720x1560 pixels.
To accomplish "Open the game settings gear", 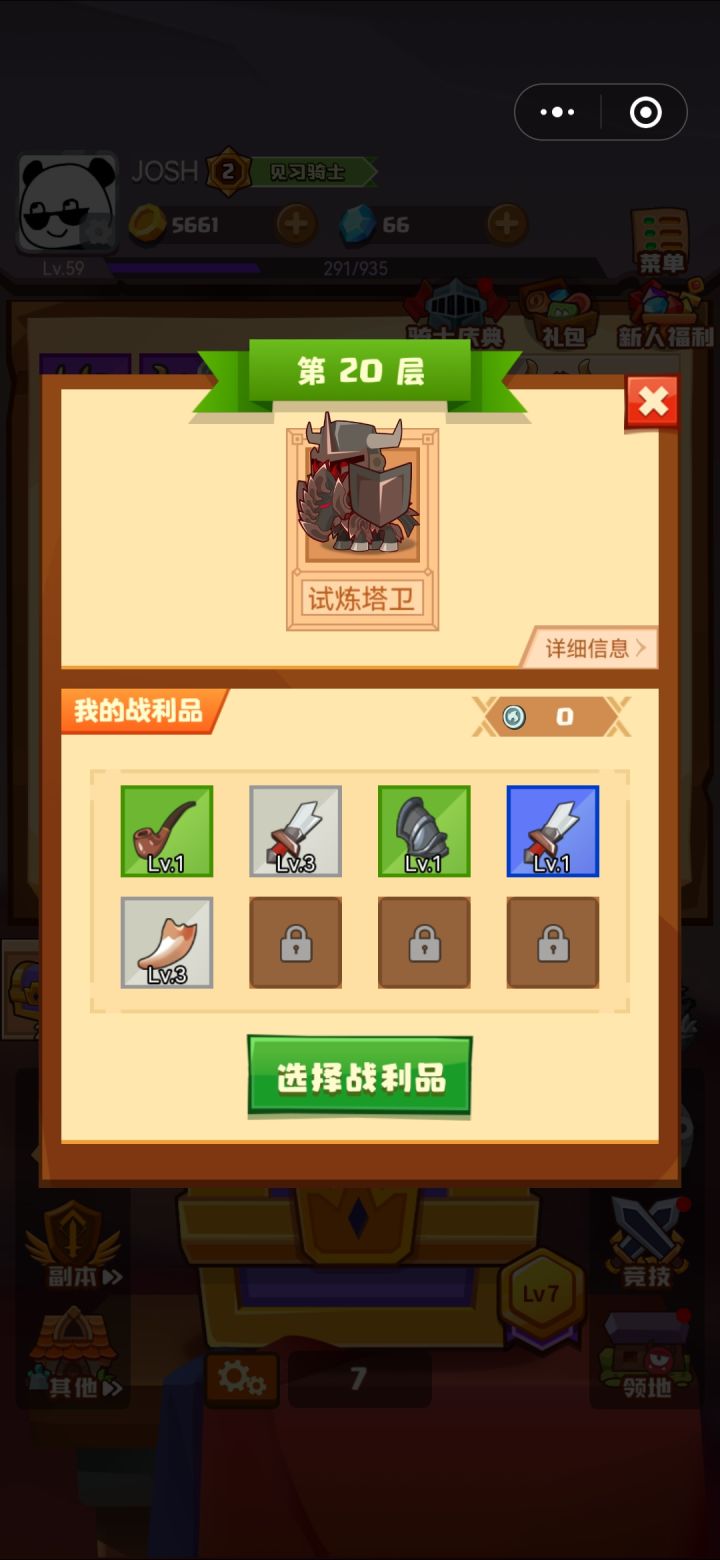I will pyautogui.click(x=241, y=1379).
